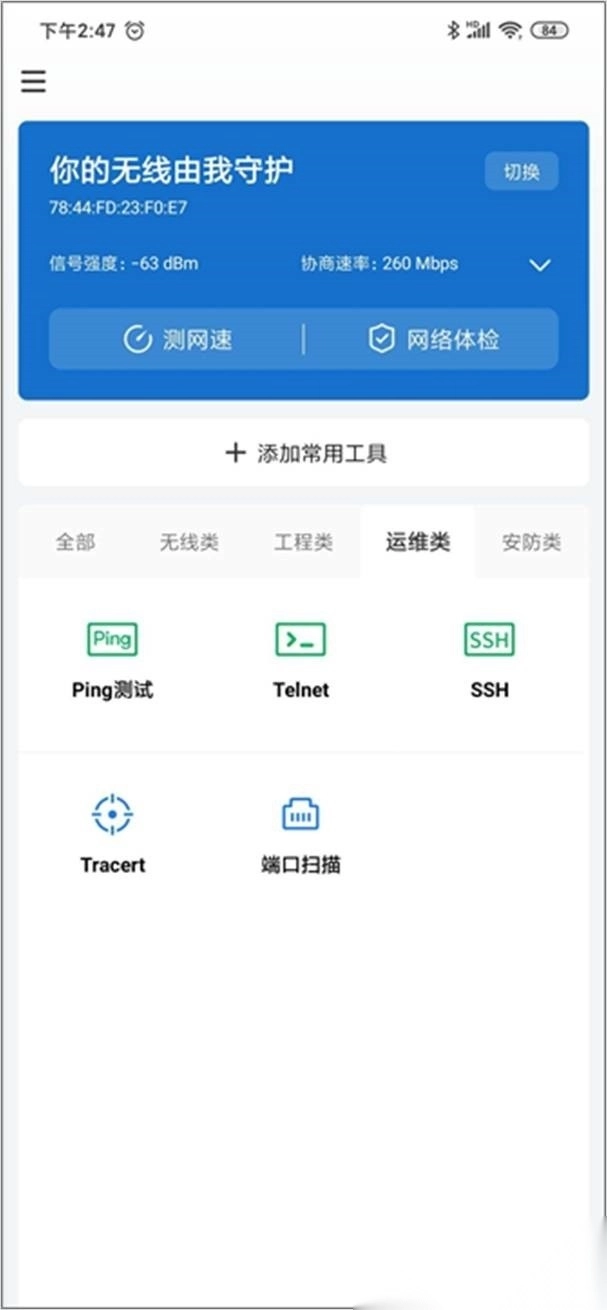Start the 测网速 speed test
This screenshot has width=607, height=1310.
pyautogui.click(x=177, y=340)
